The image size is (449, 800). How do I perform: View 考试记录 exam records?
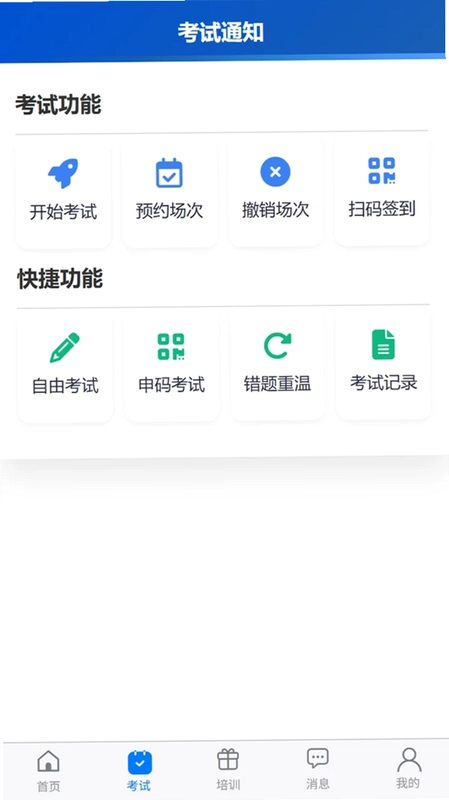click(384, 365)
